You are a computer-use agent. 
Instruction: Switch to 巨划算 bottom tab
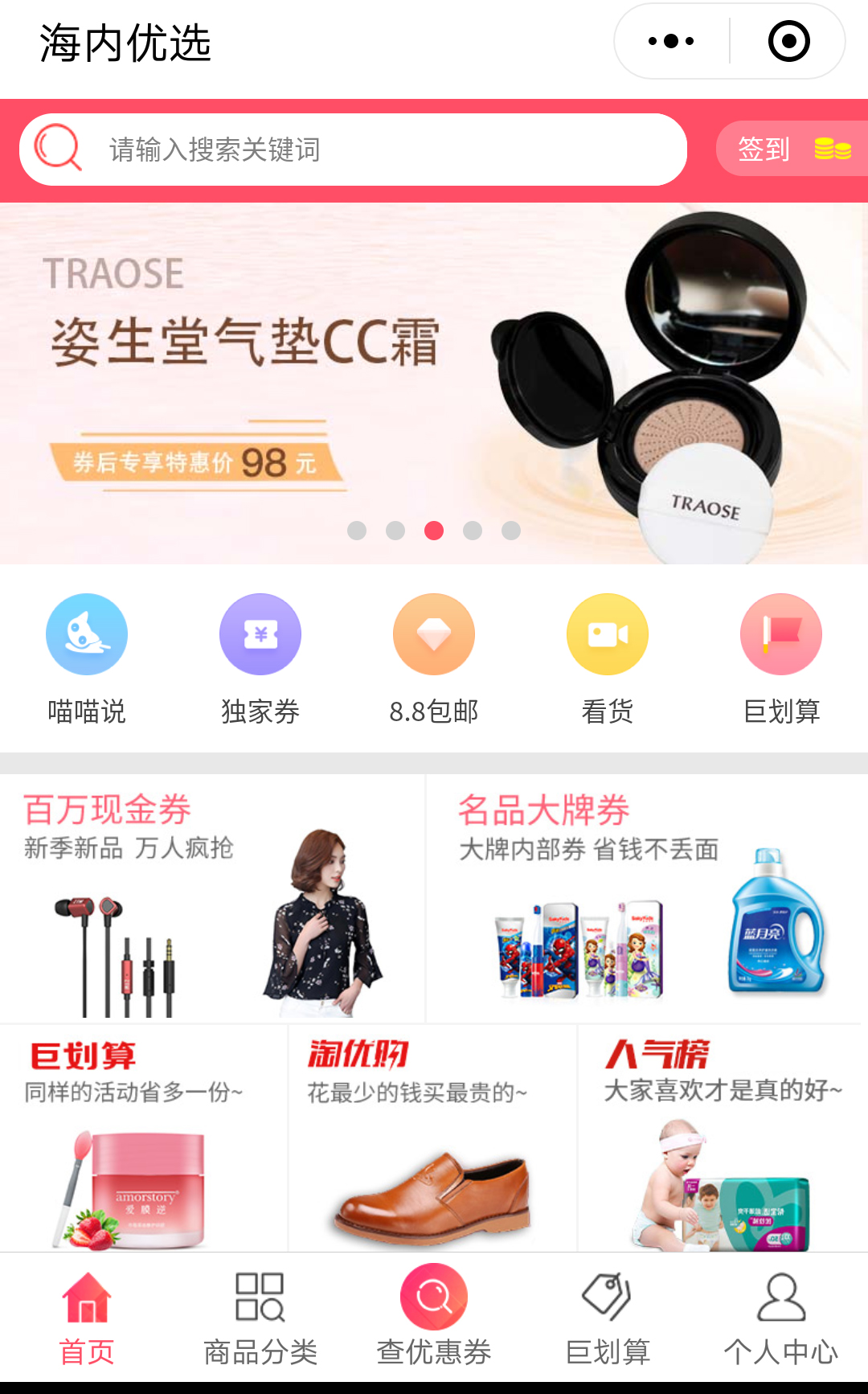pyautogui.click(x=608, y=1318)
